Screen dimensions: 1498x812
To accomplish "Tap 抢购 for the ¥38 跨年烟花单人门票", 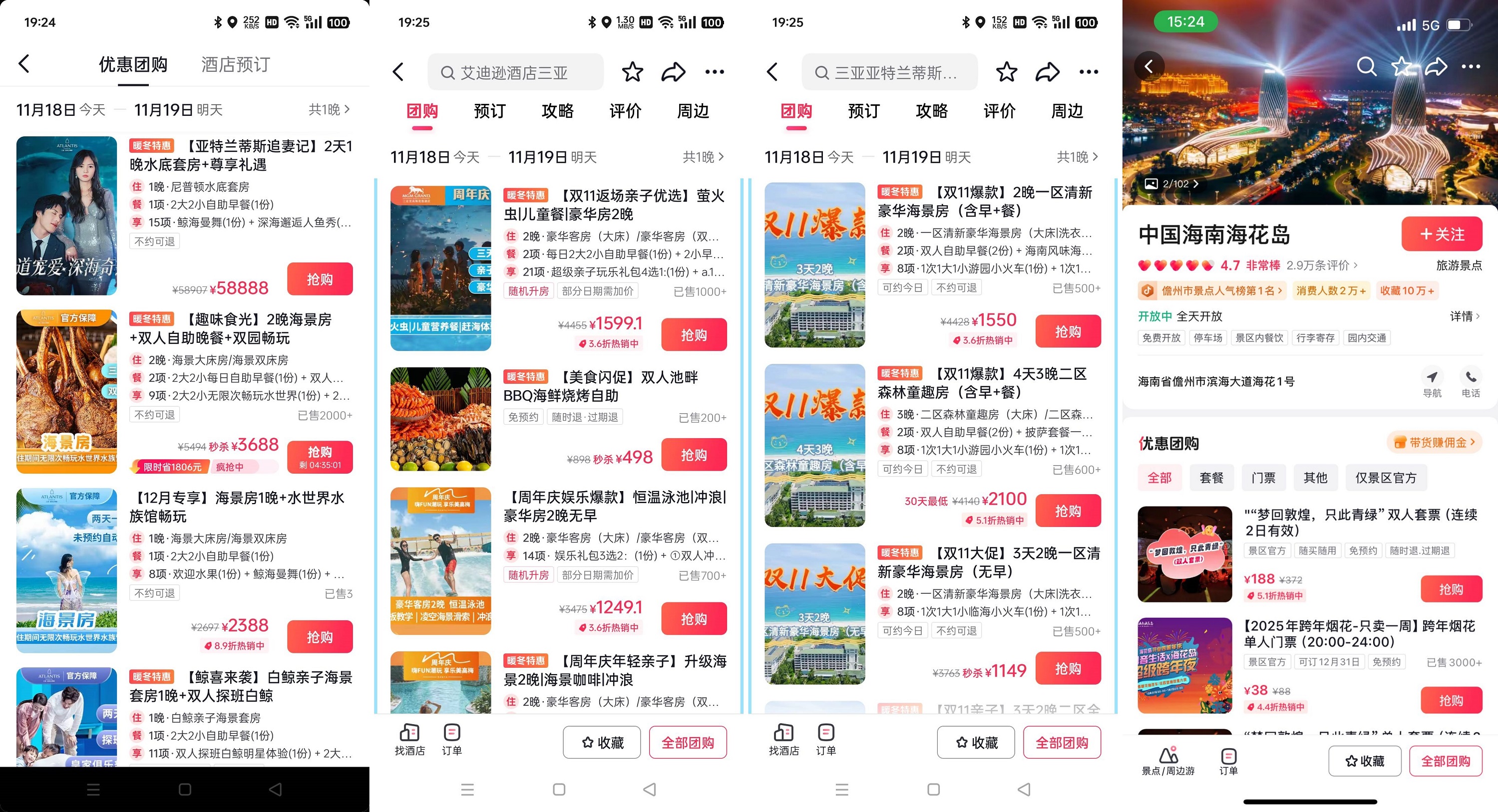I will 1451,700.
